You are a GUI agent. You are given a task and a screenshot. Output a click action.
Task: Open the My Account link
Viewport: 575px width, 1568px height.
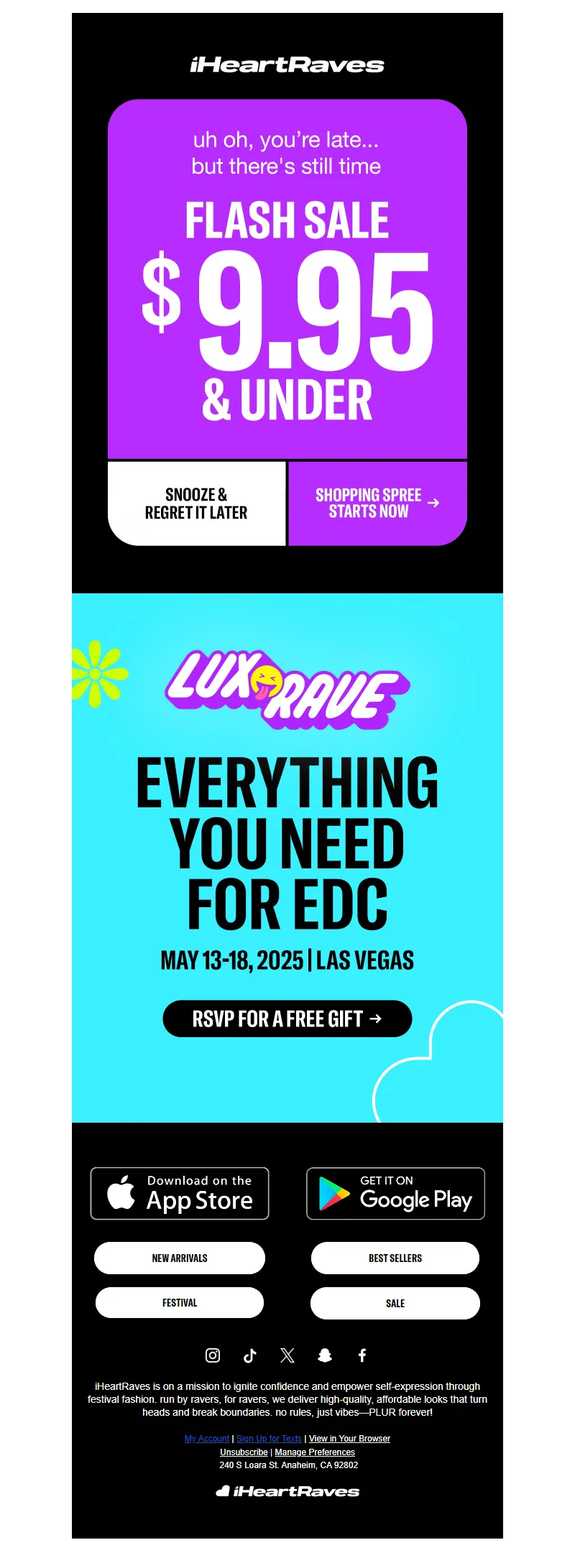click(x=207, y=1439)
